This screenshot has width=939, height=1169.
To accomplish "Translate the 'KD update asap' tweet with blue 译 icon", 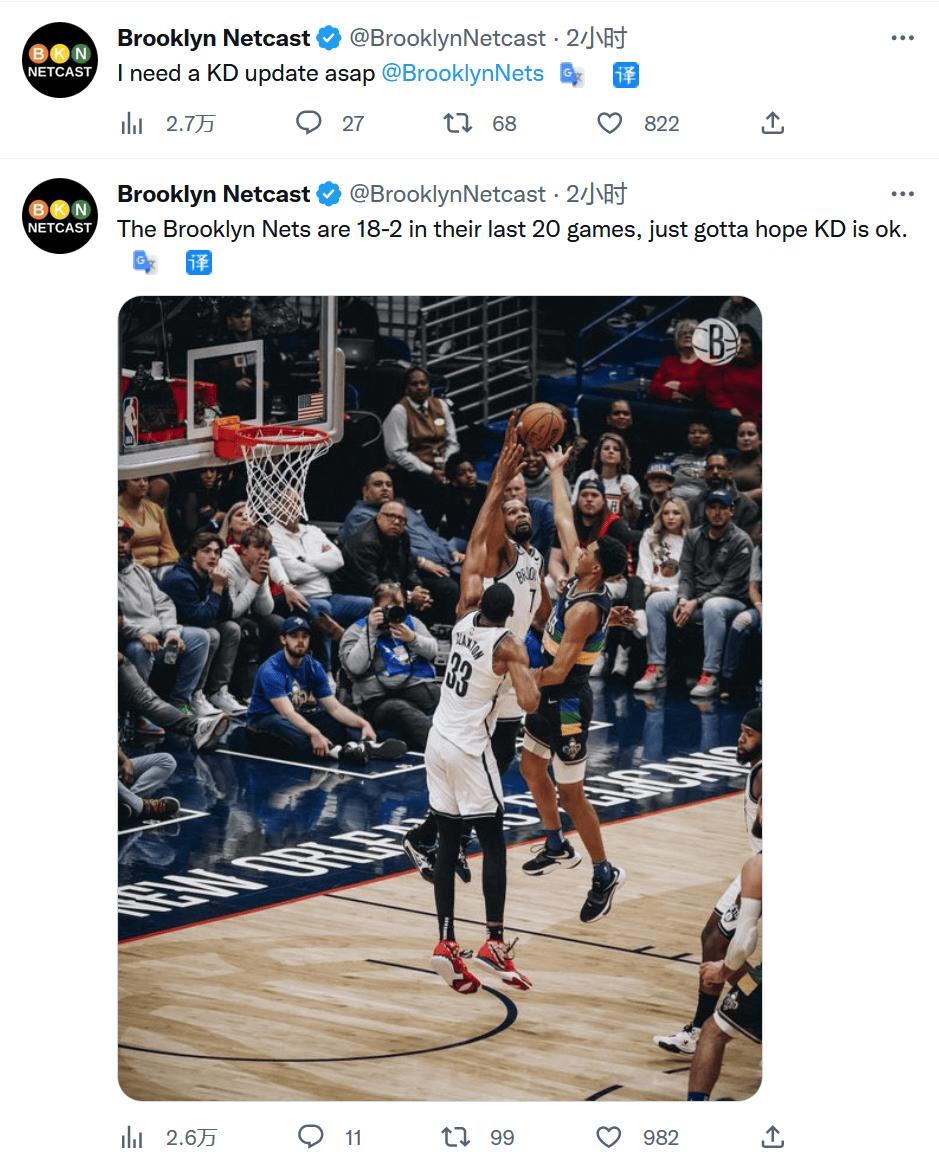I will pyautogui.click(x=625, y=74).
